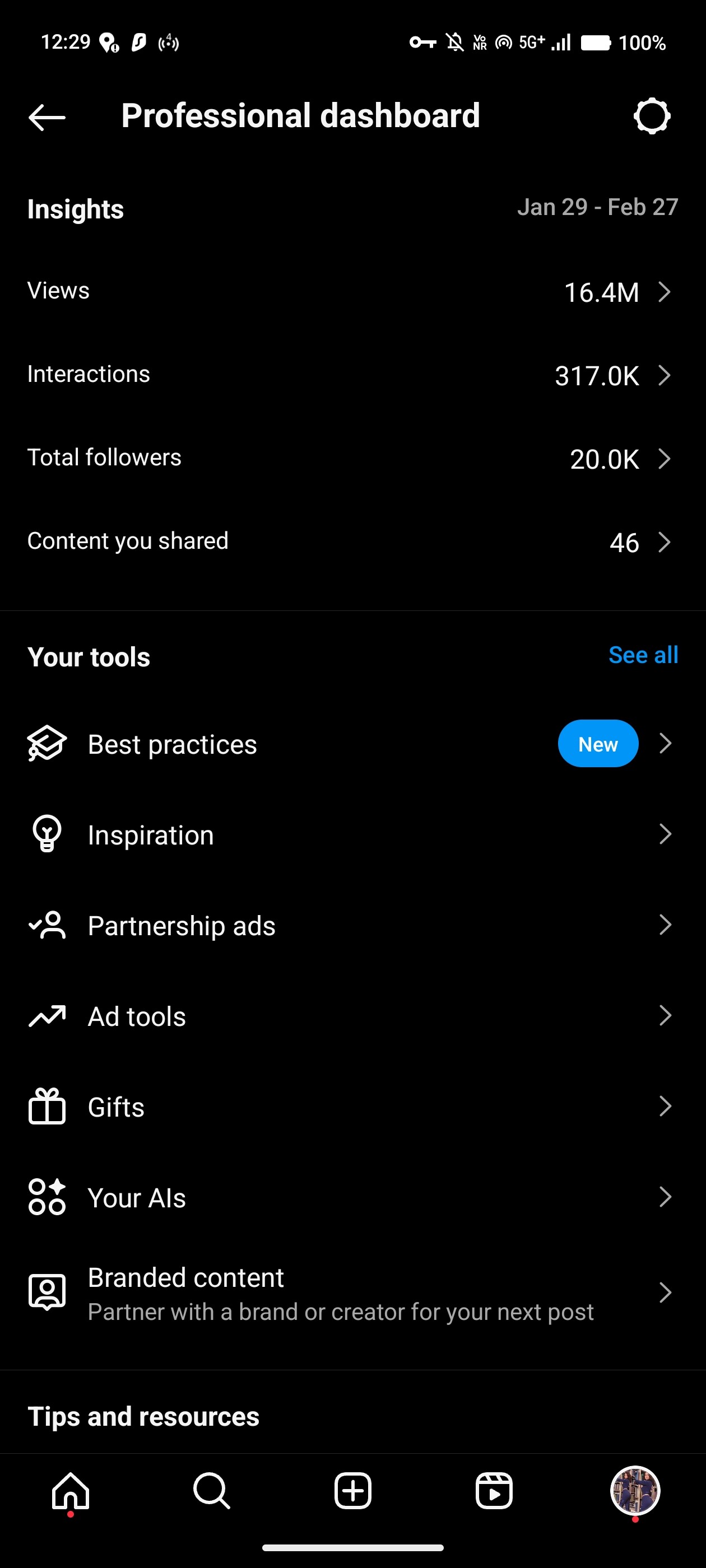706x1568 pixels.
Task: Switch to the Home tab
Action: [71, 1491]
